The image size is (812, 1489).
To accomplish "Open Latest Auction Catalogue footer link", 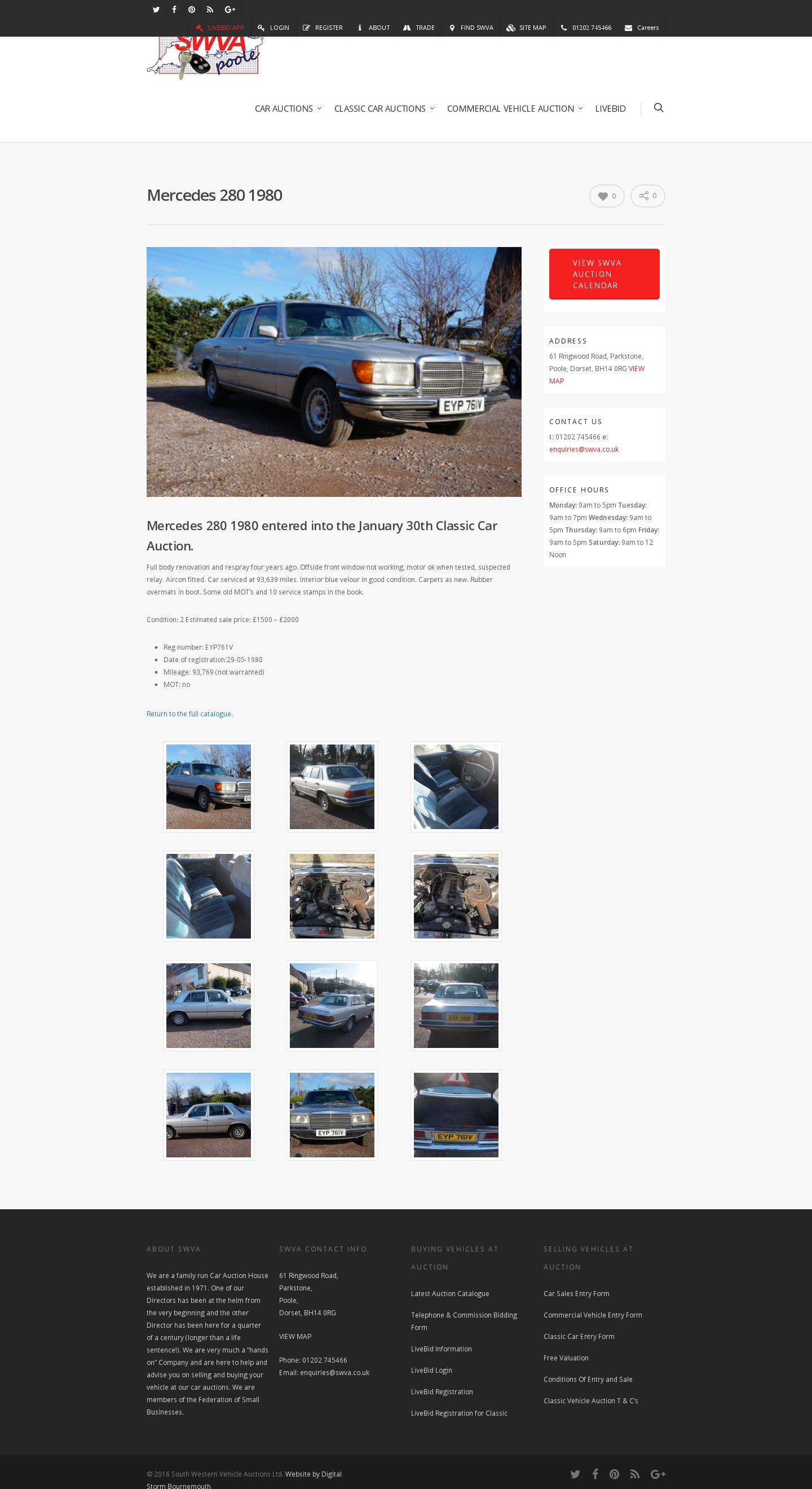I will 449,1294.
